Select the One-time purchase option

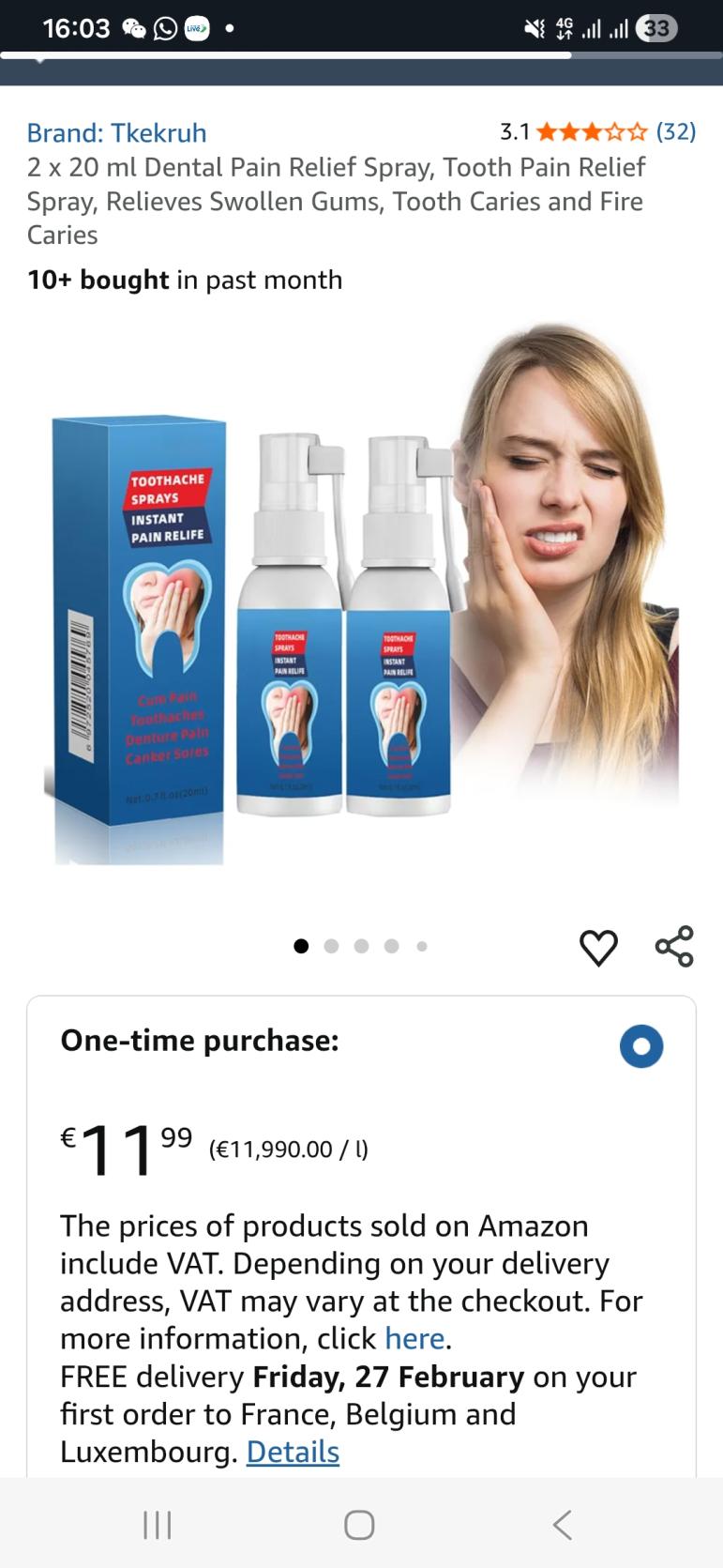(x=641, y=1045)
